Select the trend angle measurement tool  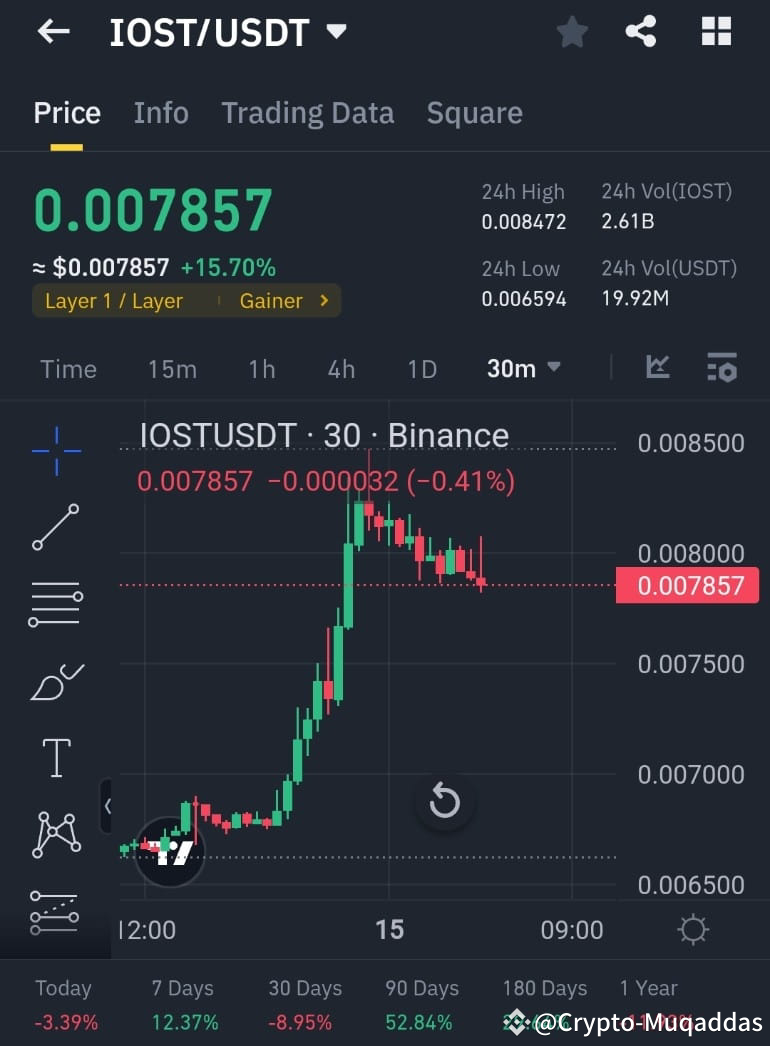[x=55, y=910]
